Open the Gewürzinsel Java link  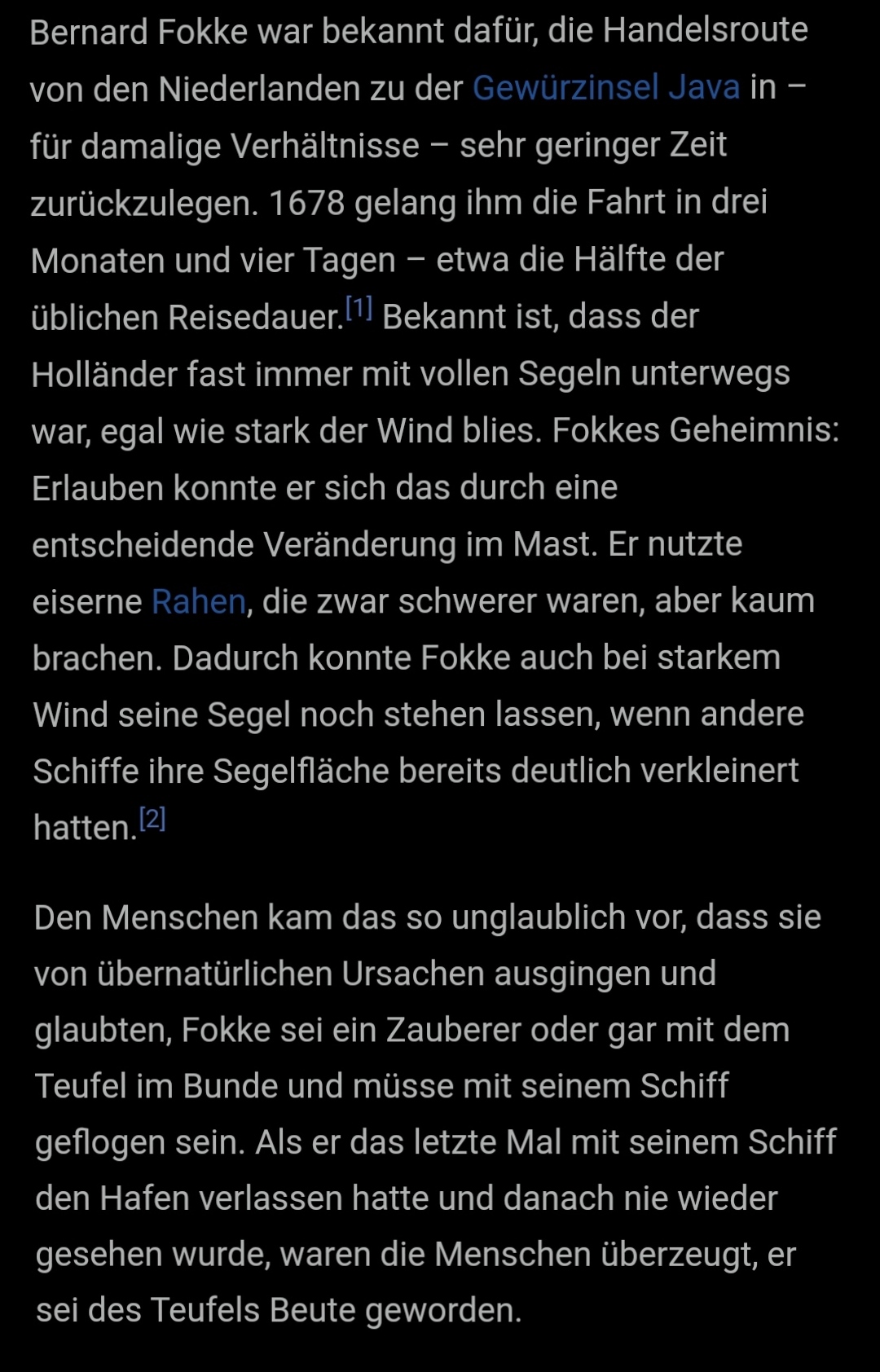click(x=605, y=87)
